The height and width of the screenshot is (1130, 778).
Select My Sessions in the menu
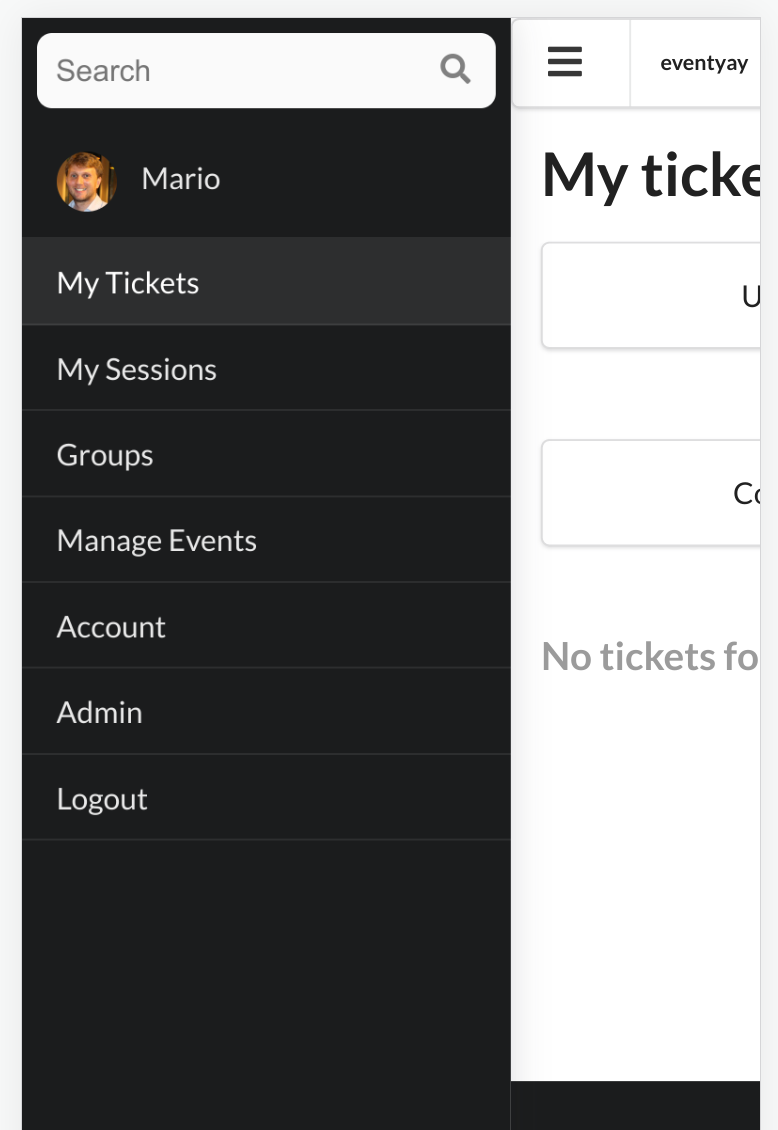[x=137, y=369]
